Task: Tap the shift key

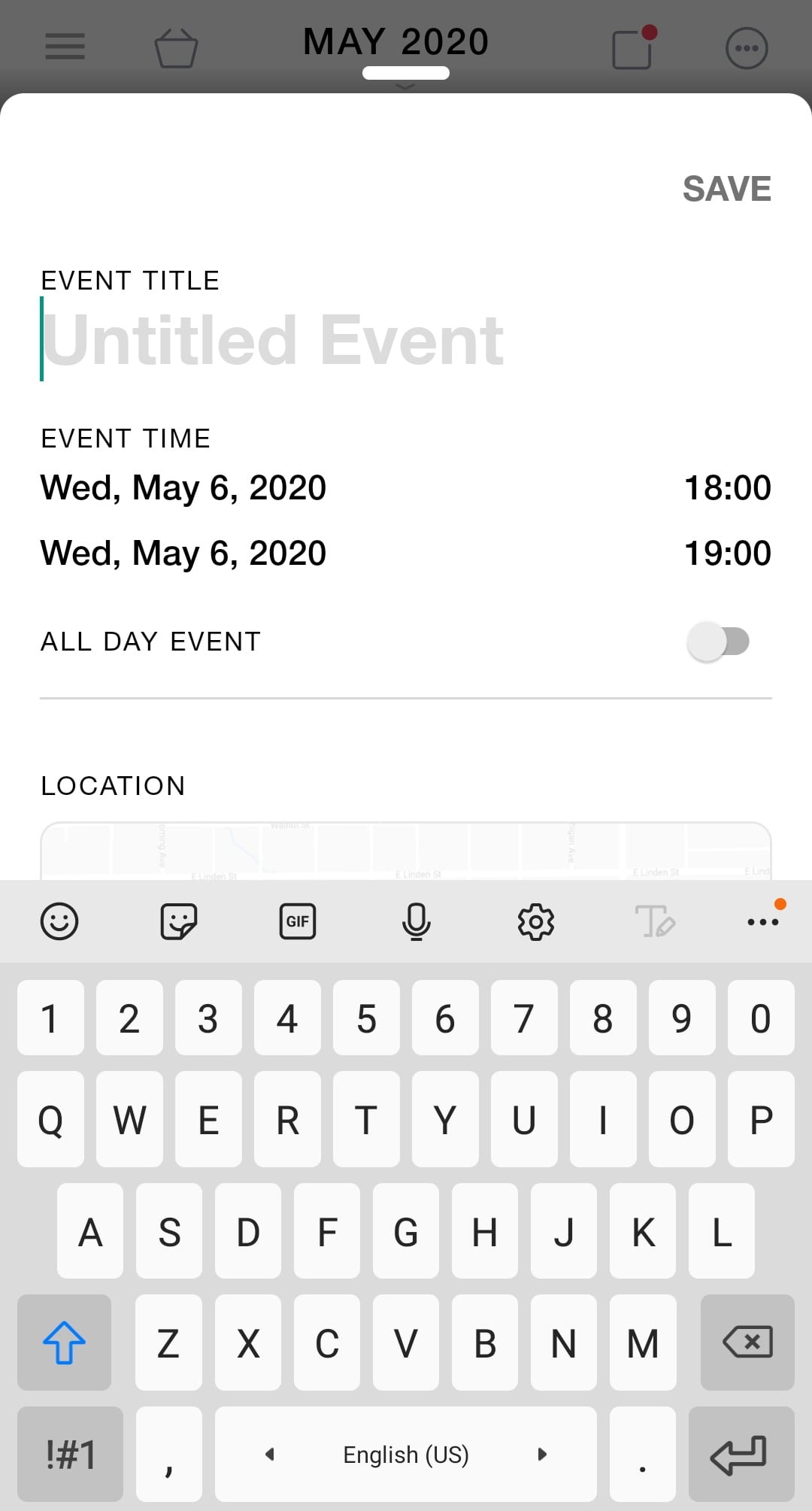Action: tap(64, 1342)
